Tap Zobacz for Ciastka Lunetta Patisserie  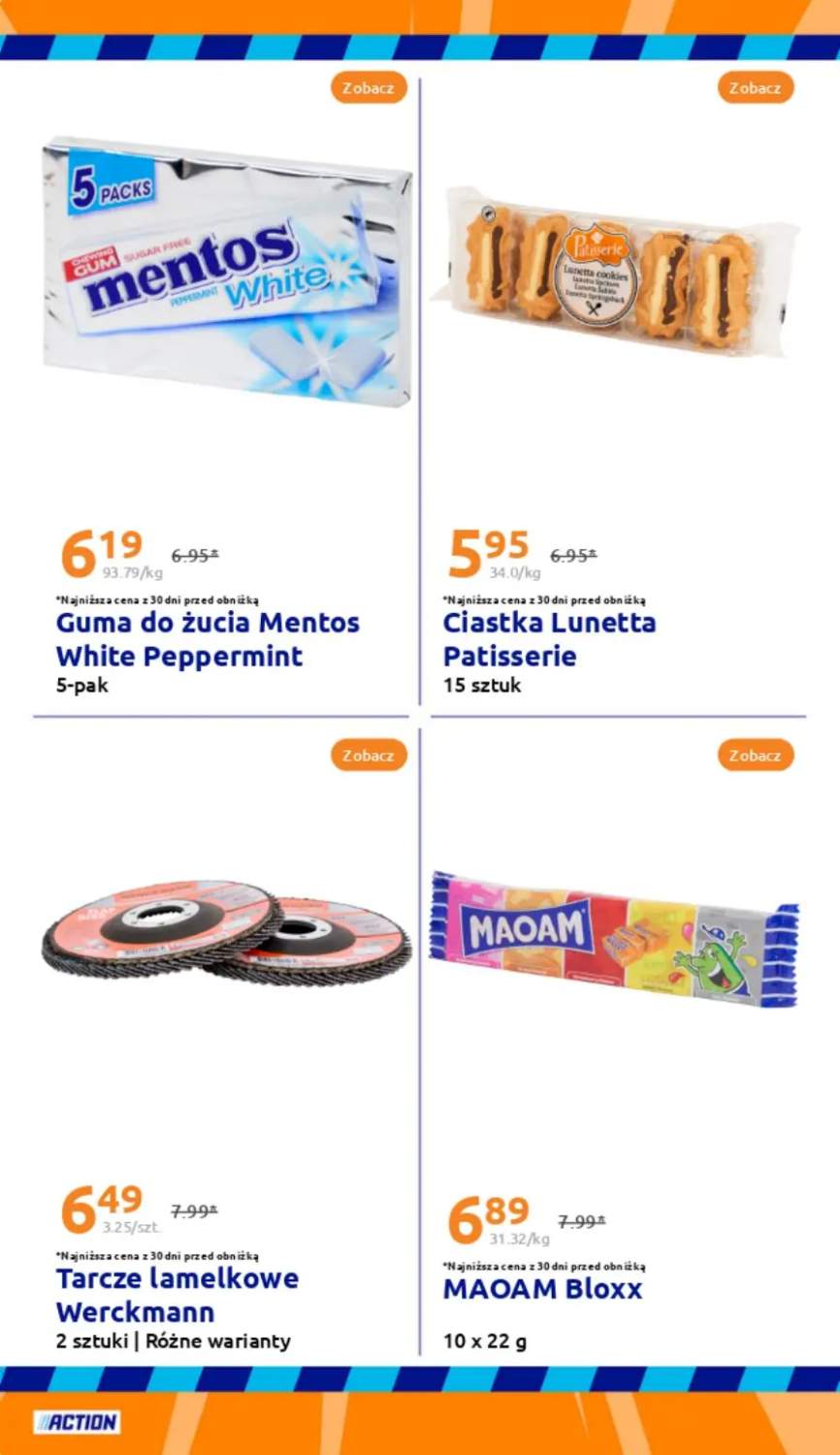click(x=755, y=88)
